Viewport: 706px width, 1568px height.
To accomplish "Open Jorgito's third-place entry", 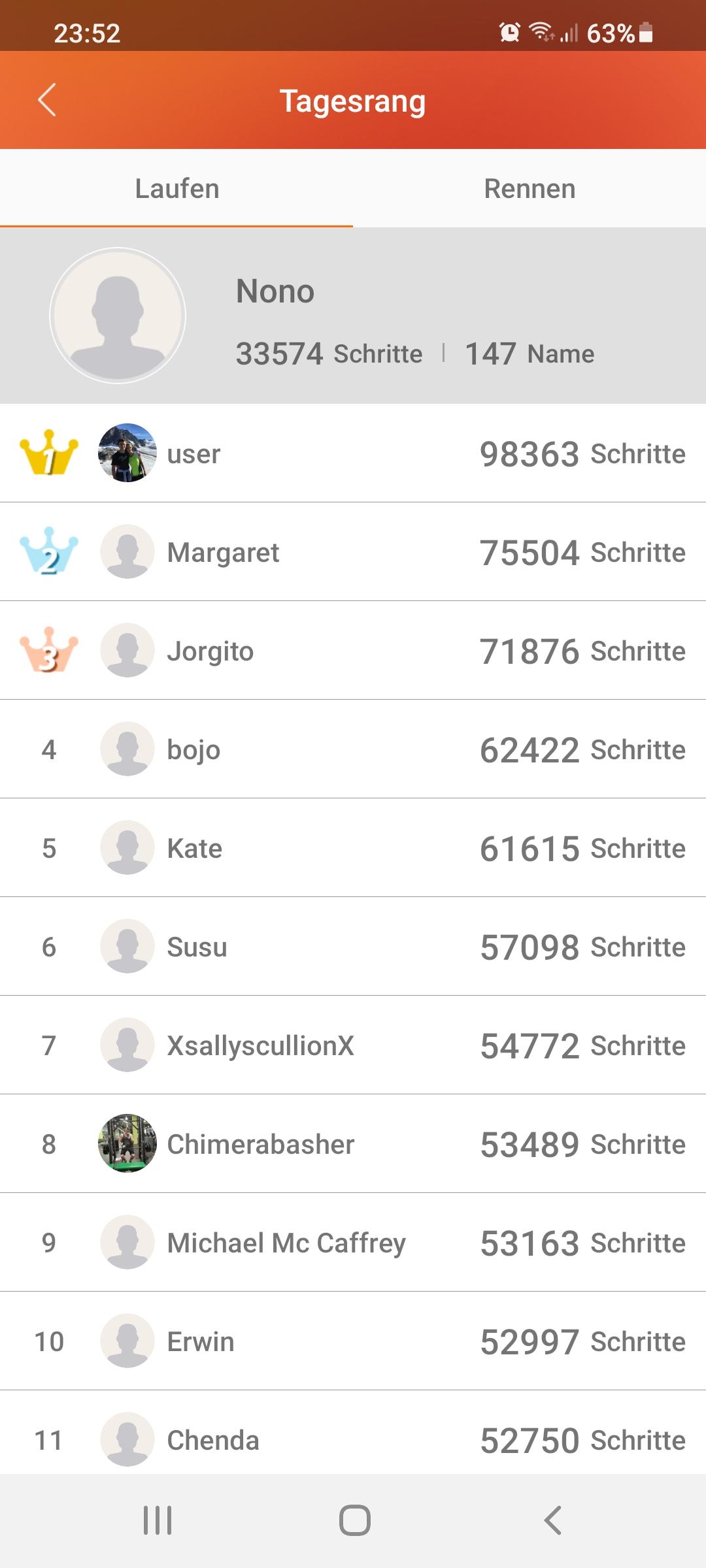I will coord(353,651).
